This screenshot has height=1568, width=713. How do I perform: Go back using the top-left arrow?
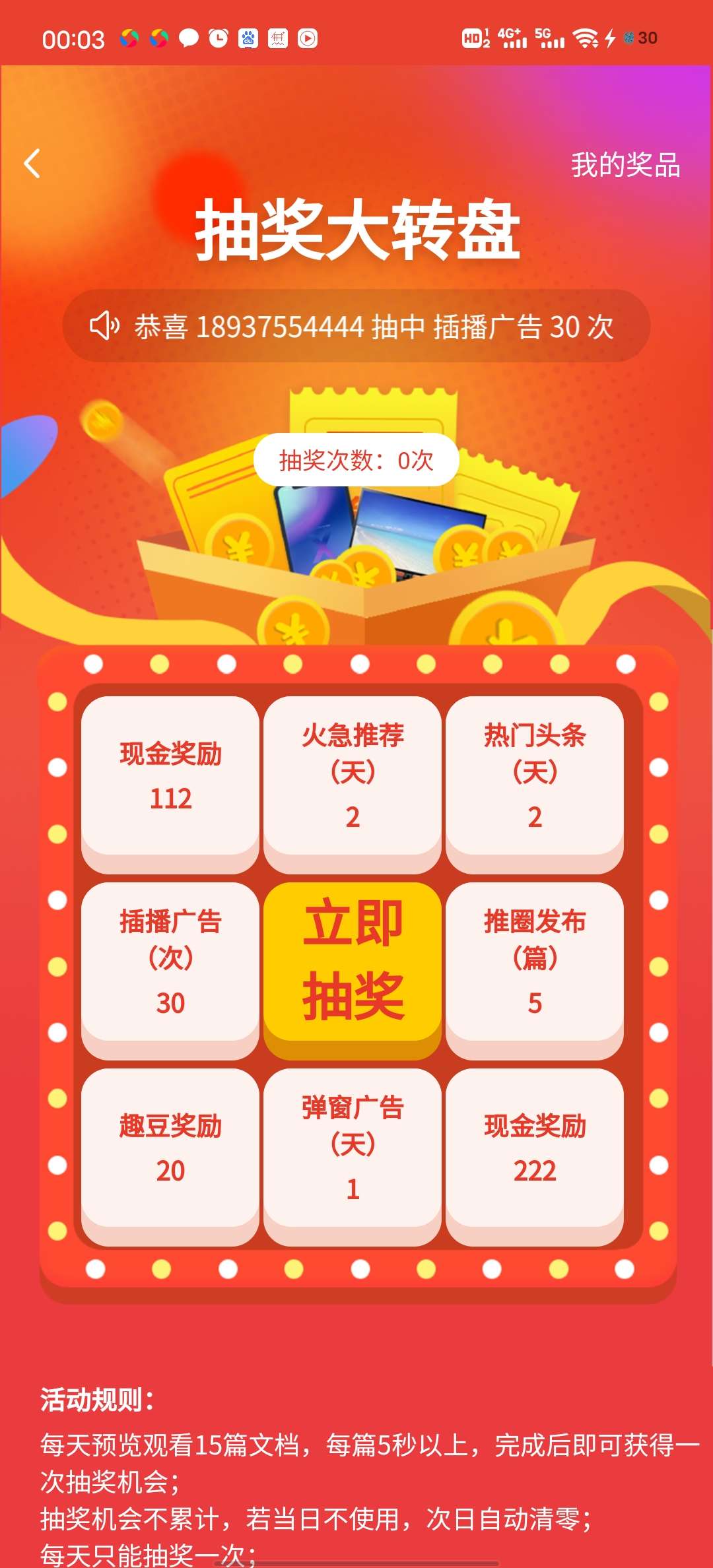[x=32, y=164]
